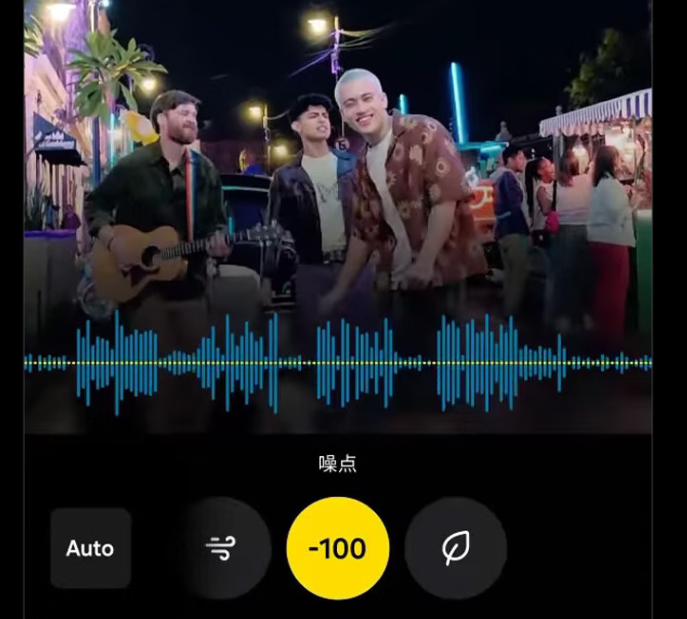Select the leaf nature sound icon

click(455, 548)
